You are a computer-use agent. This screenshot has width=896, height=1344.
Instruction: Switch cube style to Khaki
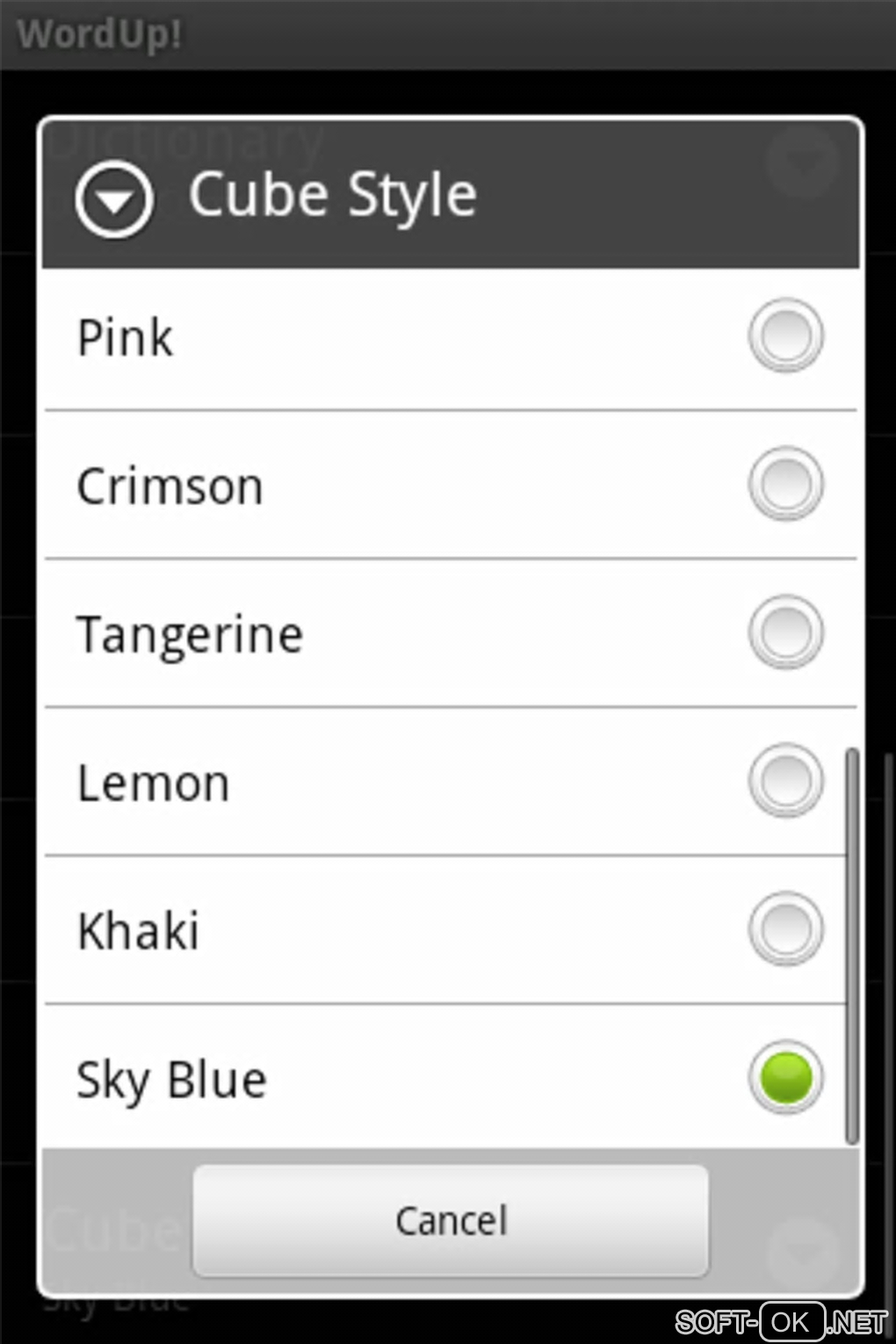point(785,929)
